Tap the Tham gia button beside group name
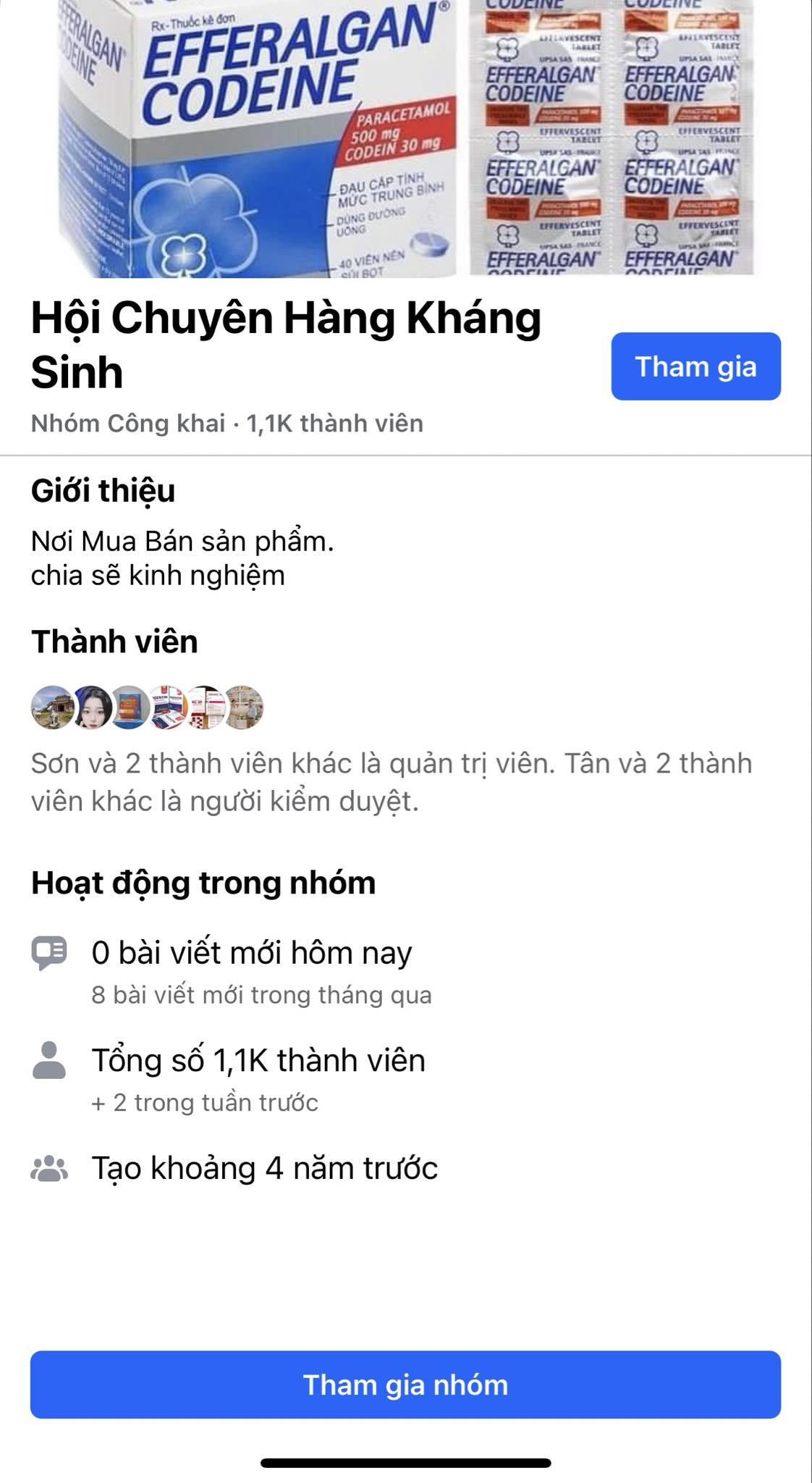The height and width of the screenshot is (1483, 812). tap(695, 366)
